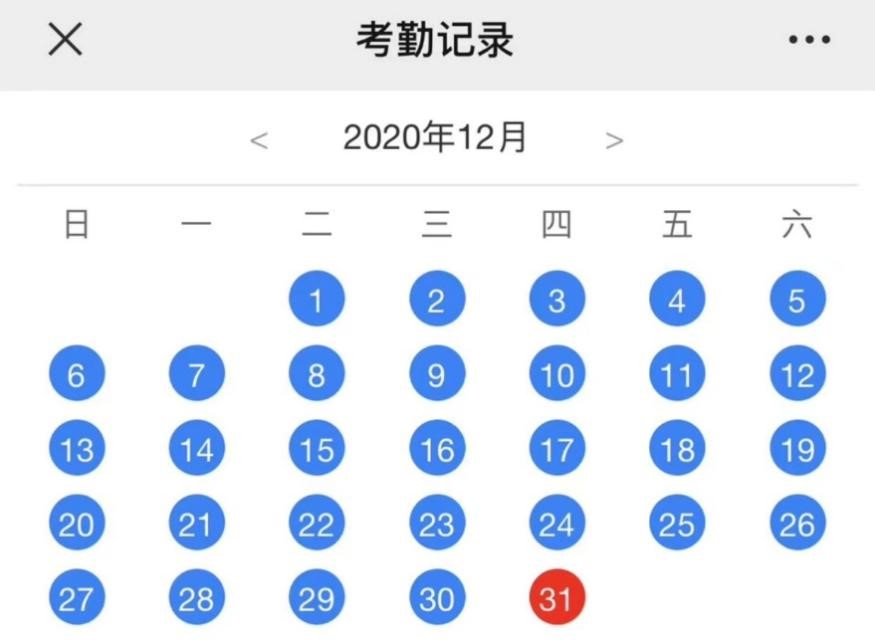Select December 3 on the calendar
Viewport: 875px width, 644px height.
click(x=556, y=301)
